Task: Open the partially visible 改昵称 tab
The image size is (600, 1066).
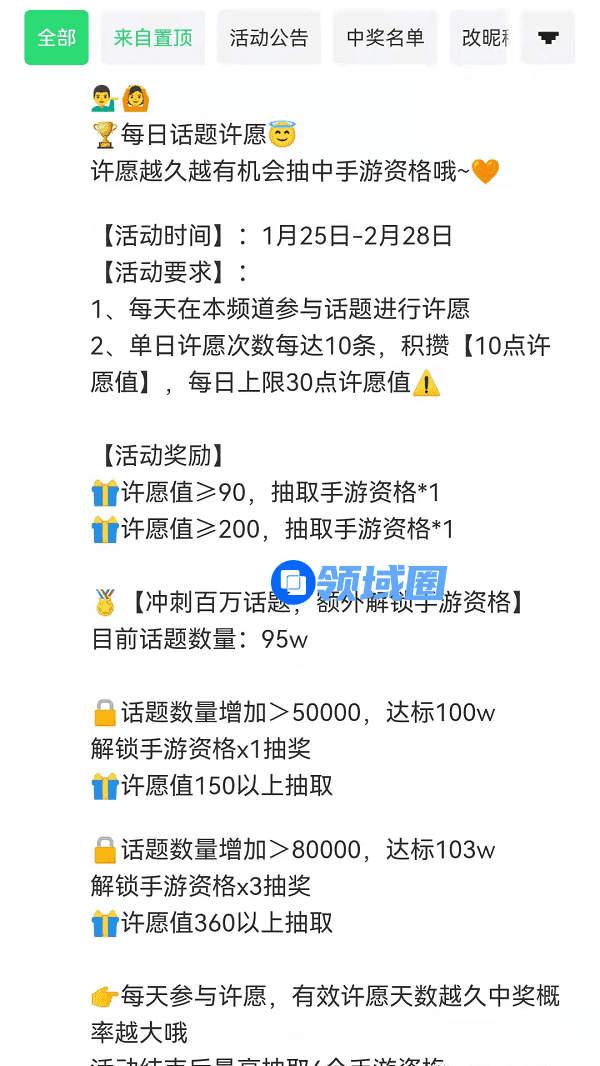Action: (x=485, y=38)
